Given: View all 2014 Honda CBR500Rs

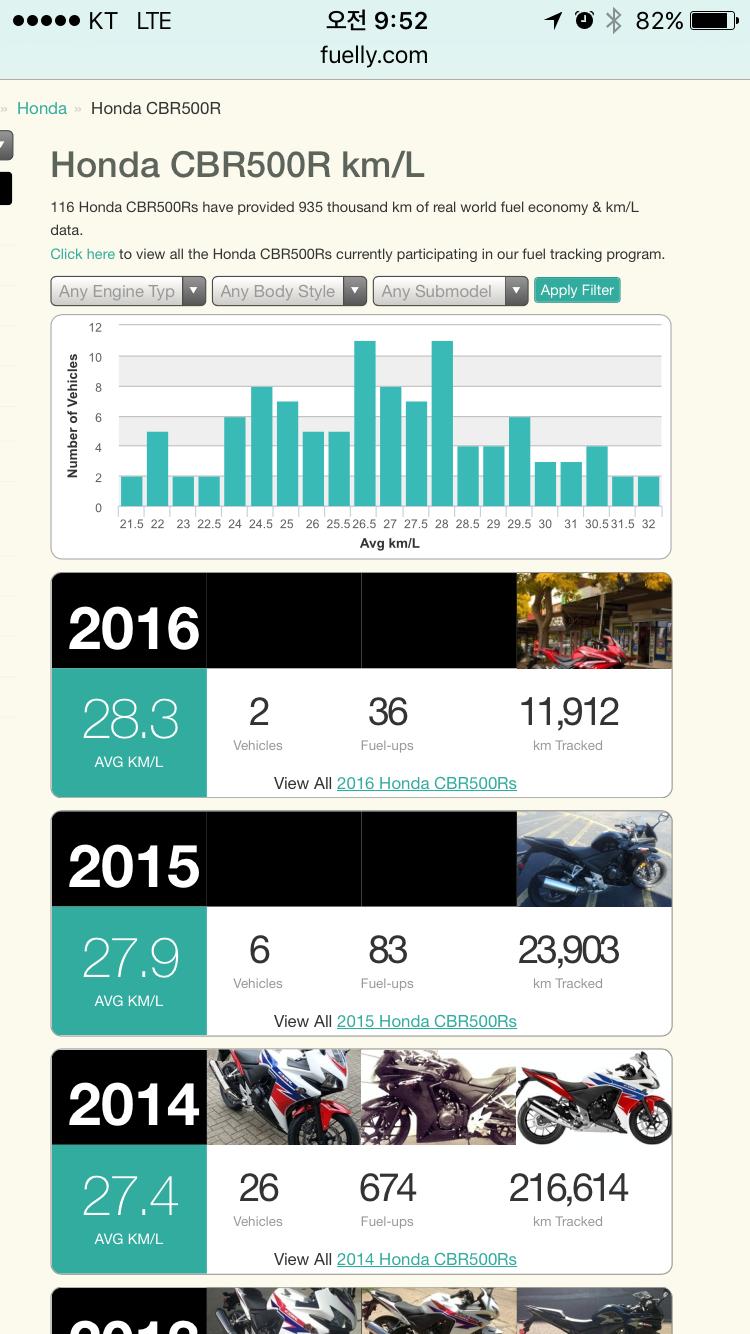Looking at the screenshot, I should (x=426, y=1259).
